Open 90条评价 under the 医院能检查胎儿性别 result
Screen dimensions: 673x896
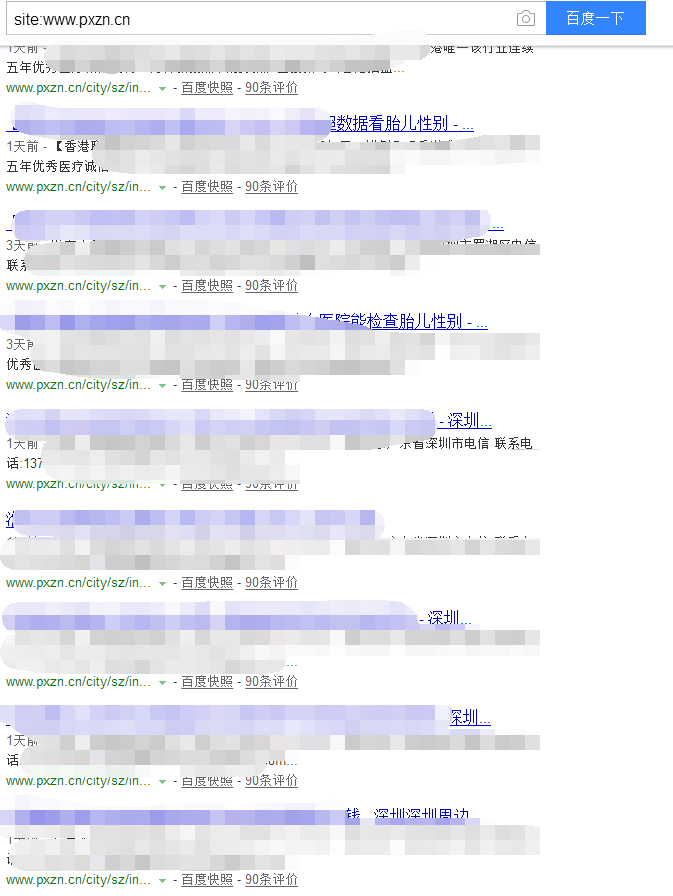tap(271, 385)
